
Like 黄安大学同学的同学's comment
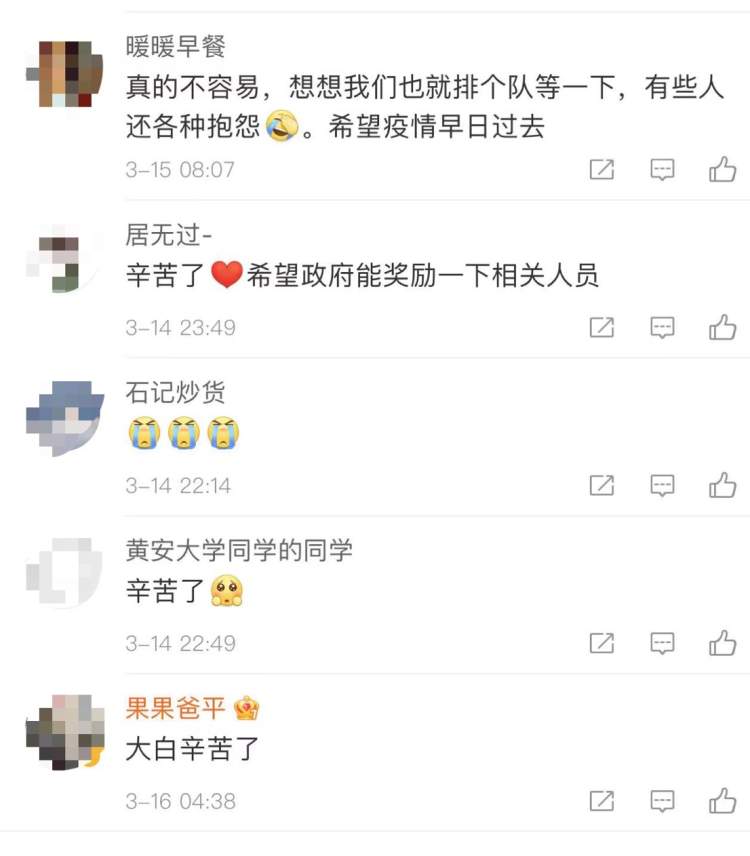[722, 643]
